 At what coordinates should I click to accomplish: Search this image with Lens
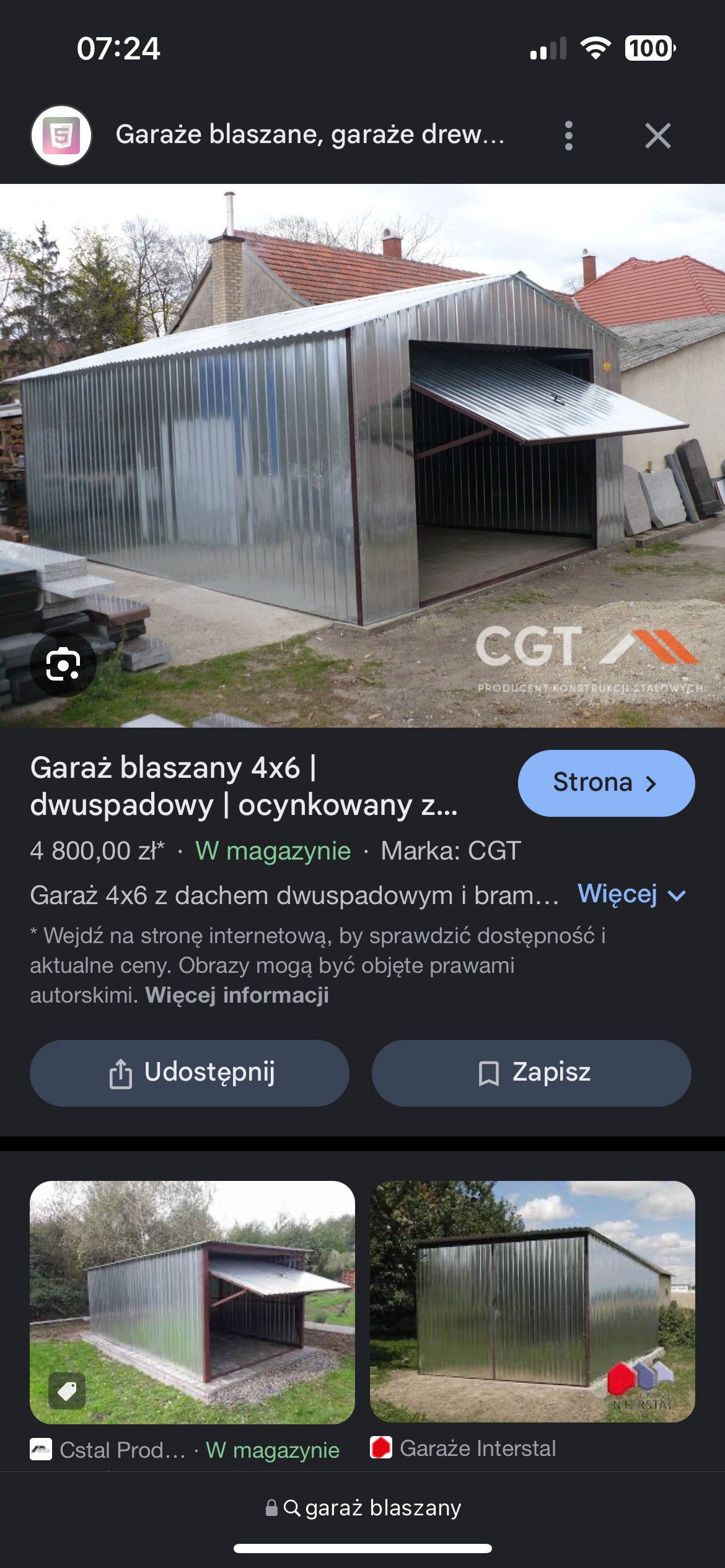coord(63,664)
